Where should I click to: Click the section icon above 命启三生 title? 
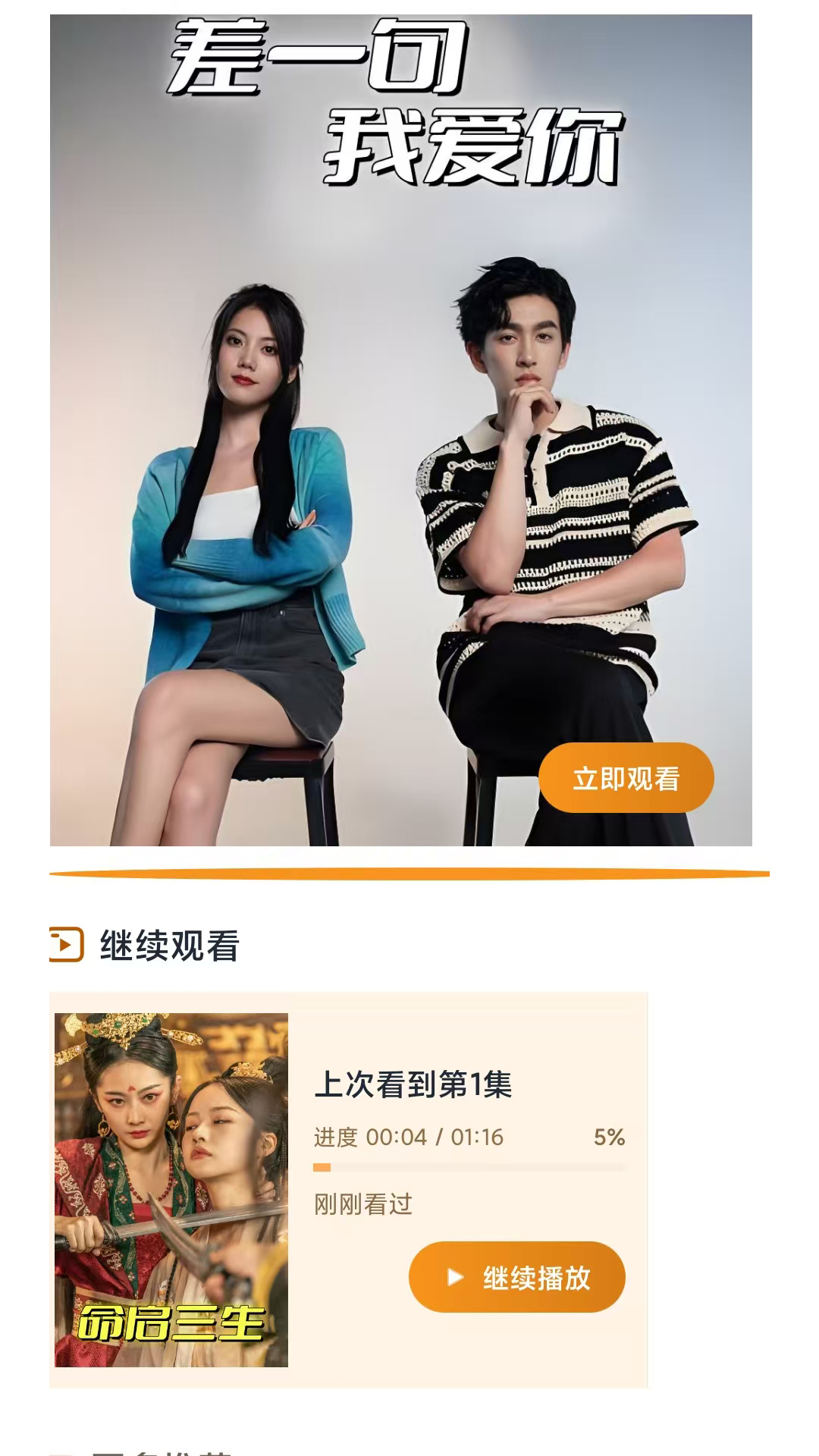(x=67, y=943)
